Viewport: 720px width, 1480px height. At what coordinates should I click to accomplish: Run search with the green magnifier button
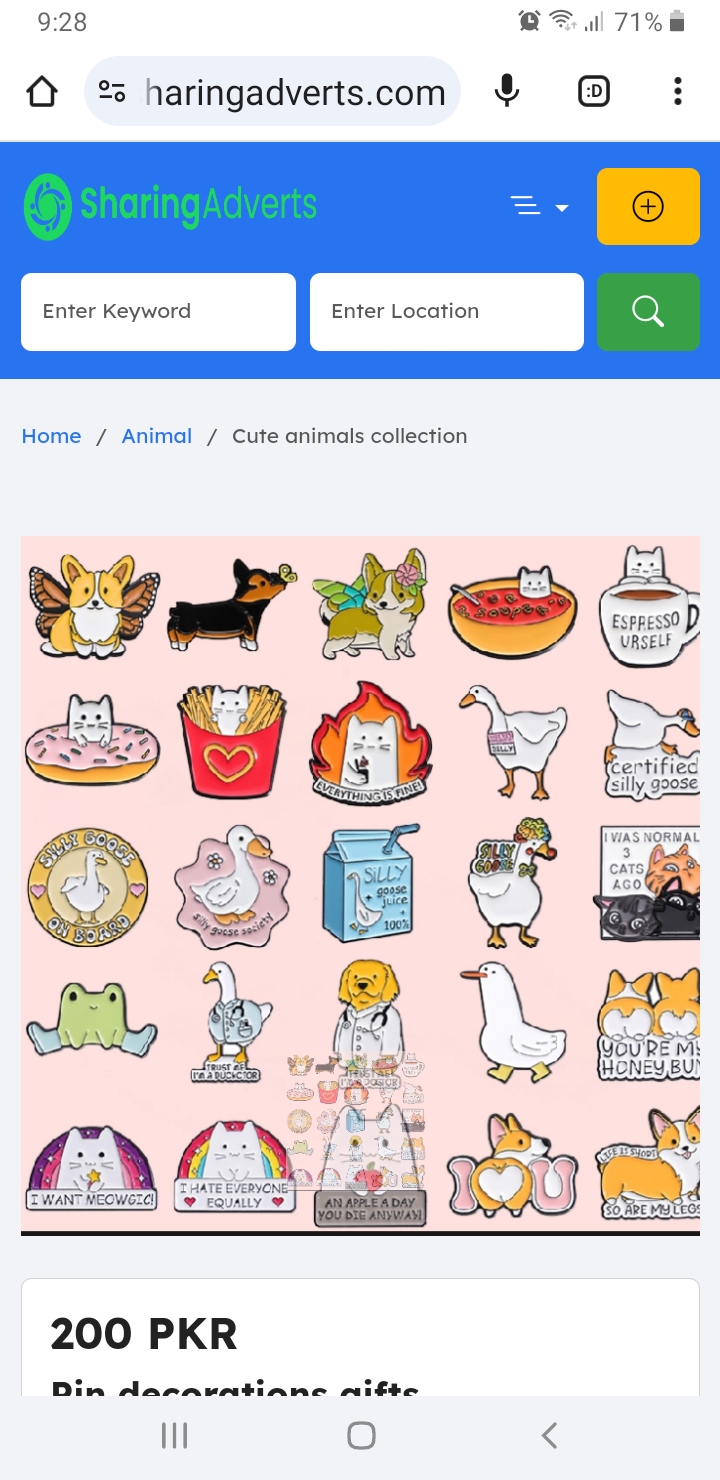pyautogui.click(x=648, y=312)
